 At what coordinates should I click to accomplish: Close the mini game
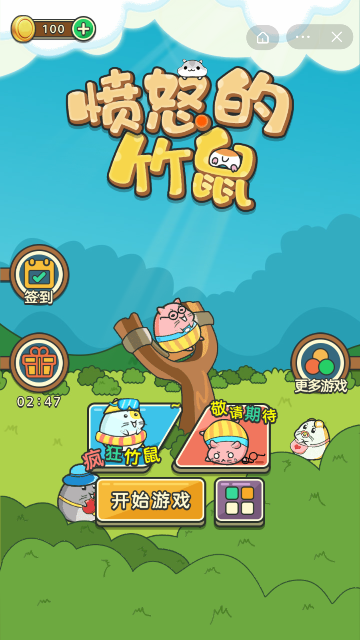337,37
